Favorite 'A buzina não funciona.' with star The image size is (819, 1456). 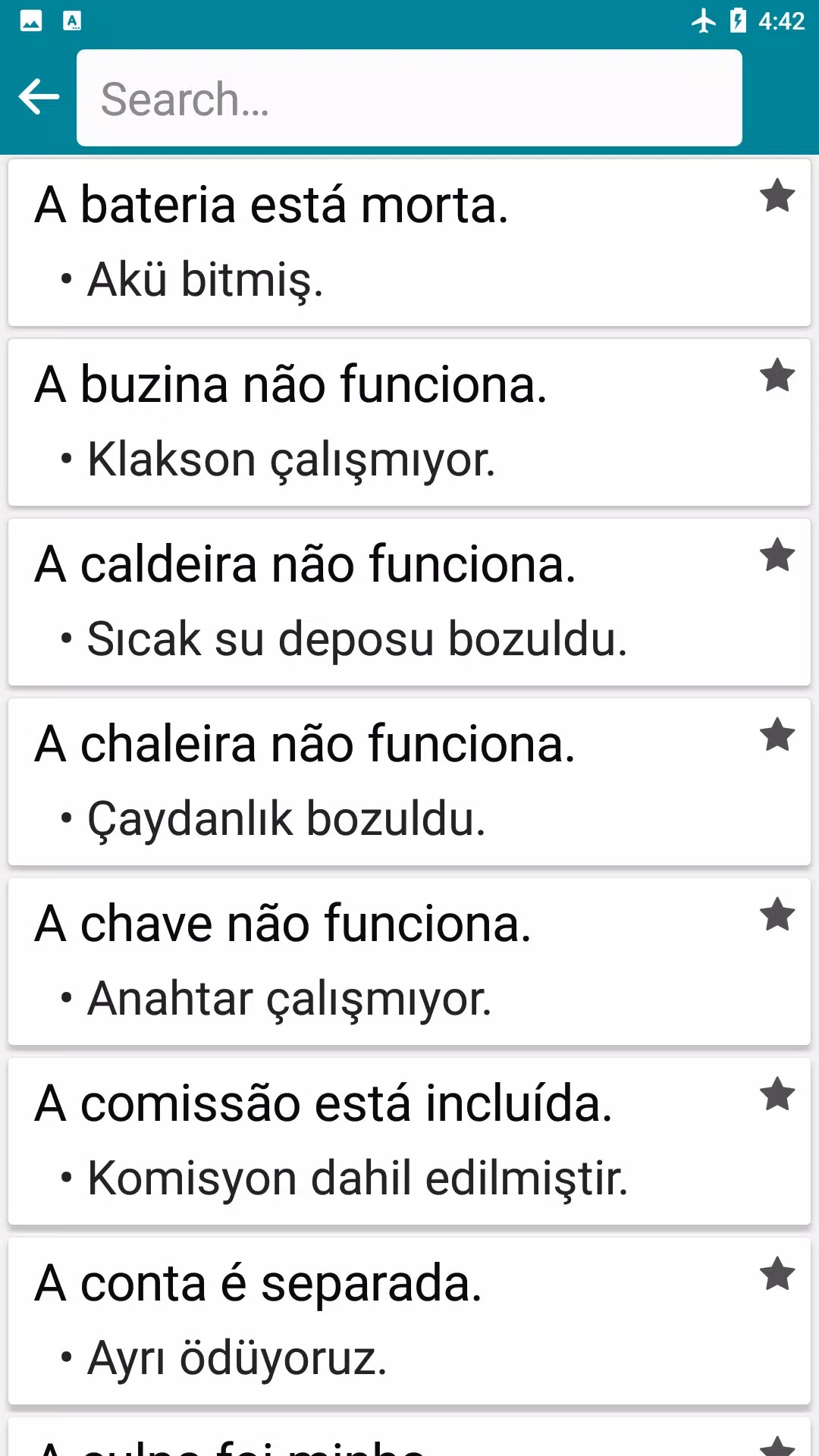tap(777, 376)
